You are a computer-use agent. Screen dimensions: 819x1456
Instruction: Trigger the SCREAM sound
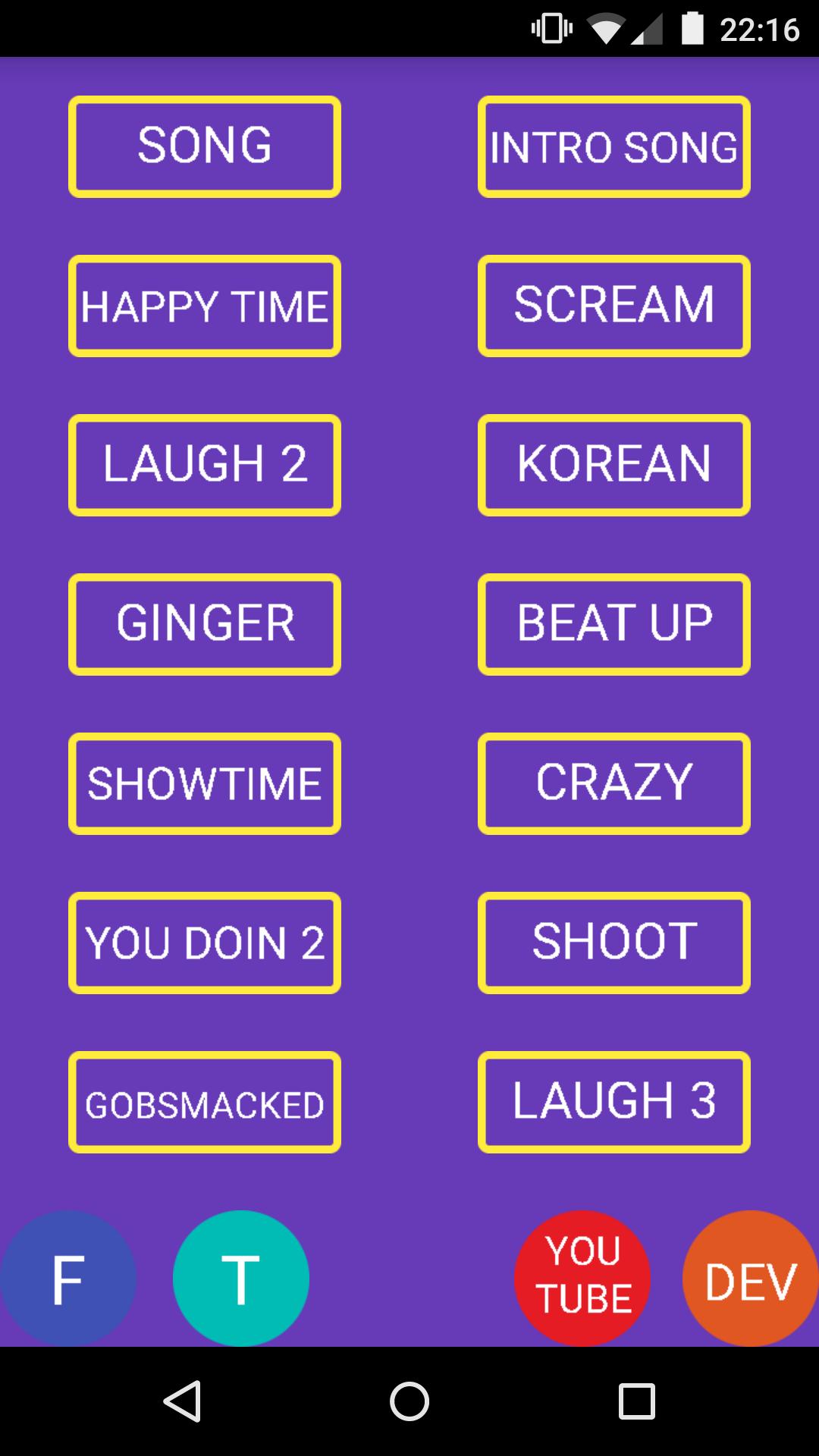614,306
